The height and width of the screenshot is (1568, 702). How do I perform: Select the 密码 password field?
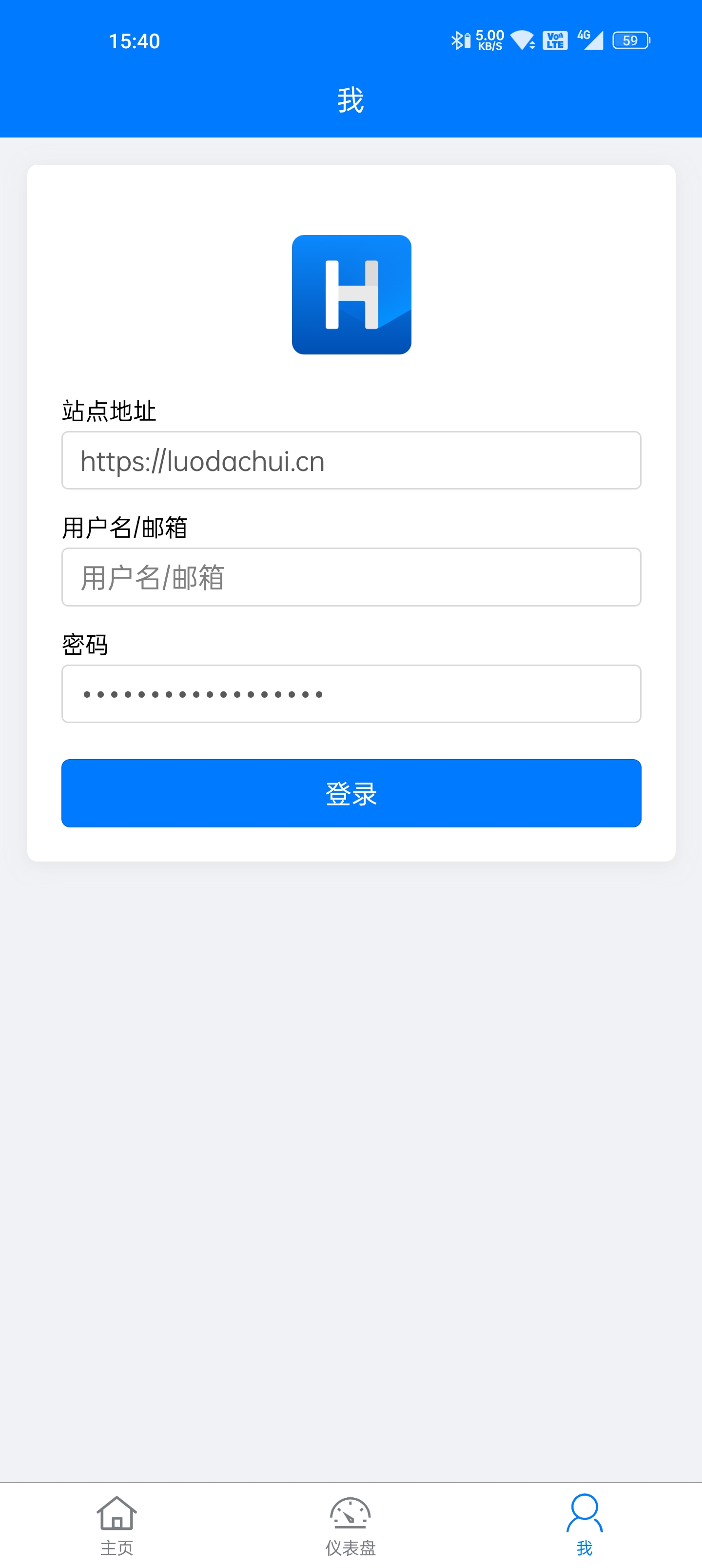coord(351,694)
